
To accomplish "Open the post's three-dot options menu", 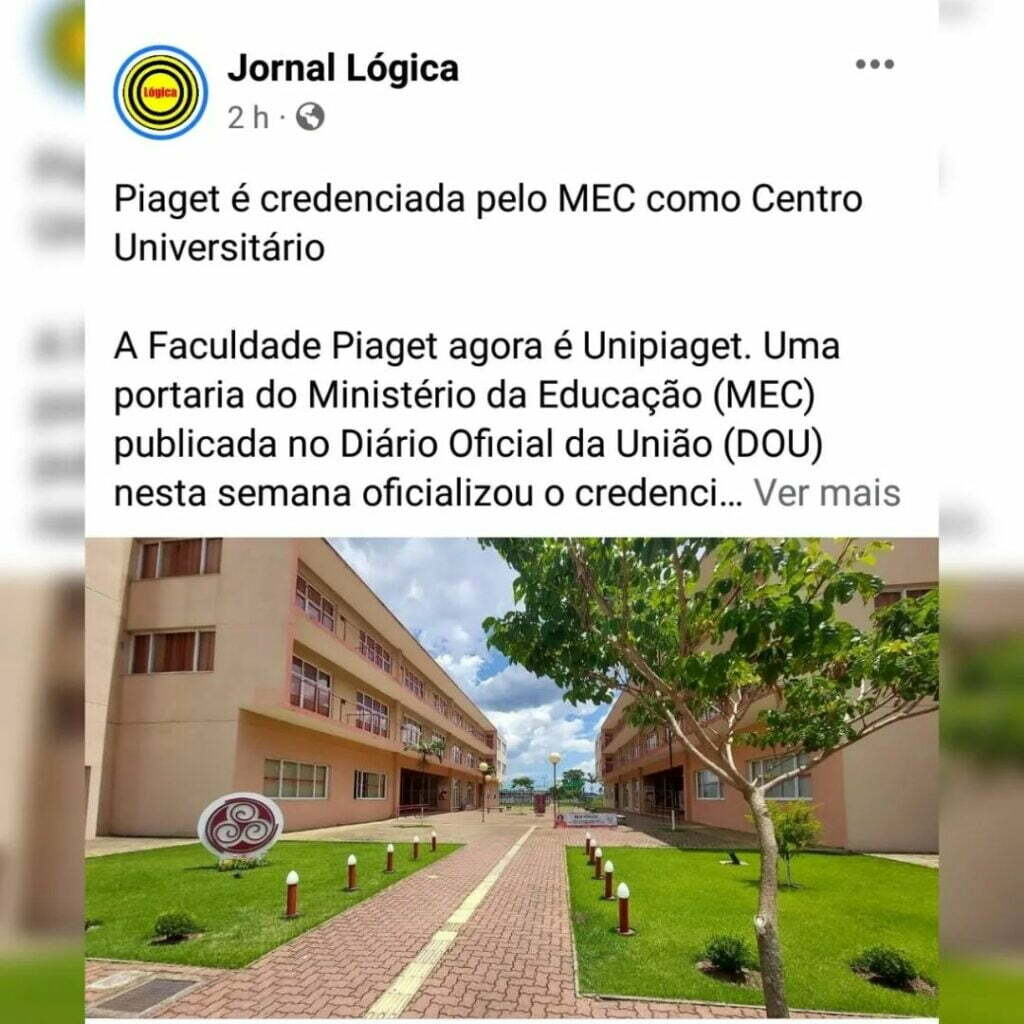I will click(874, 65).
